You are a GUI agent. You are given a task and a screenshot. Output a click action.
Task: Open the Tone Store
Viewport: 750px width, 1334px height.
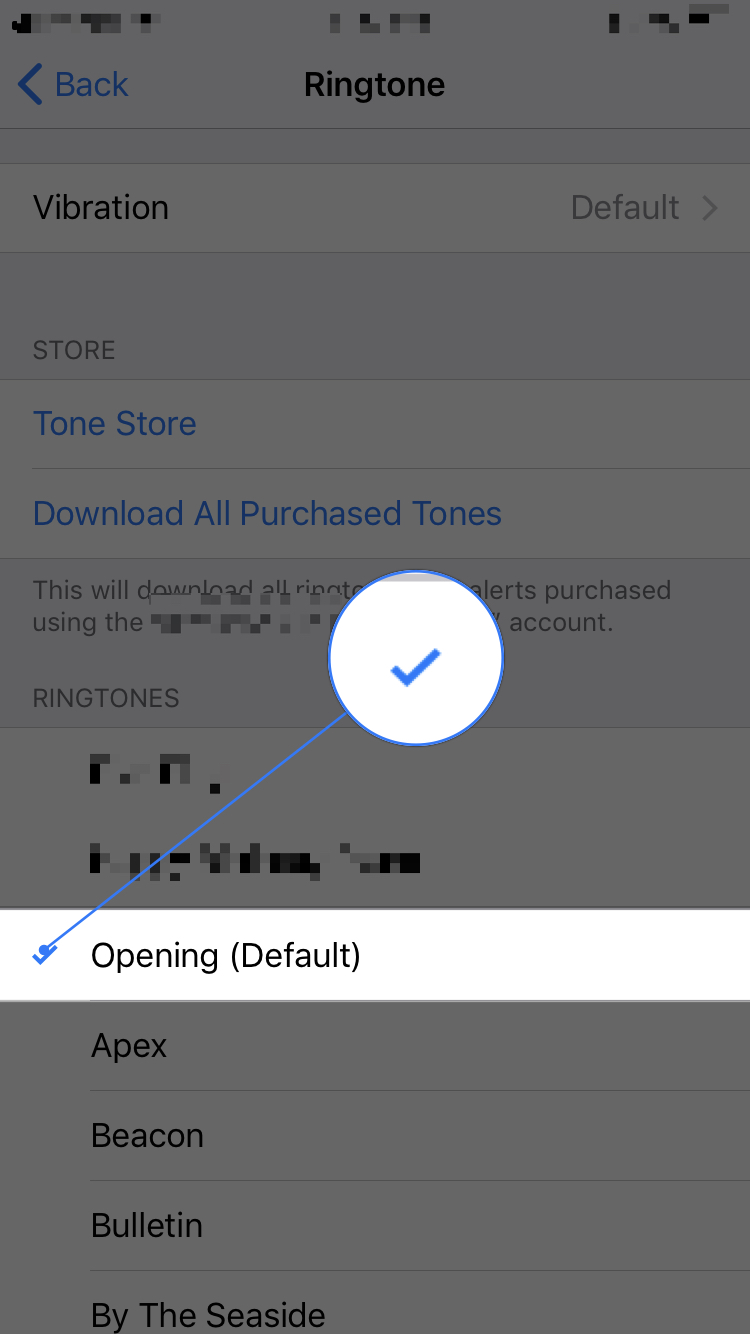375,424
